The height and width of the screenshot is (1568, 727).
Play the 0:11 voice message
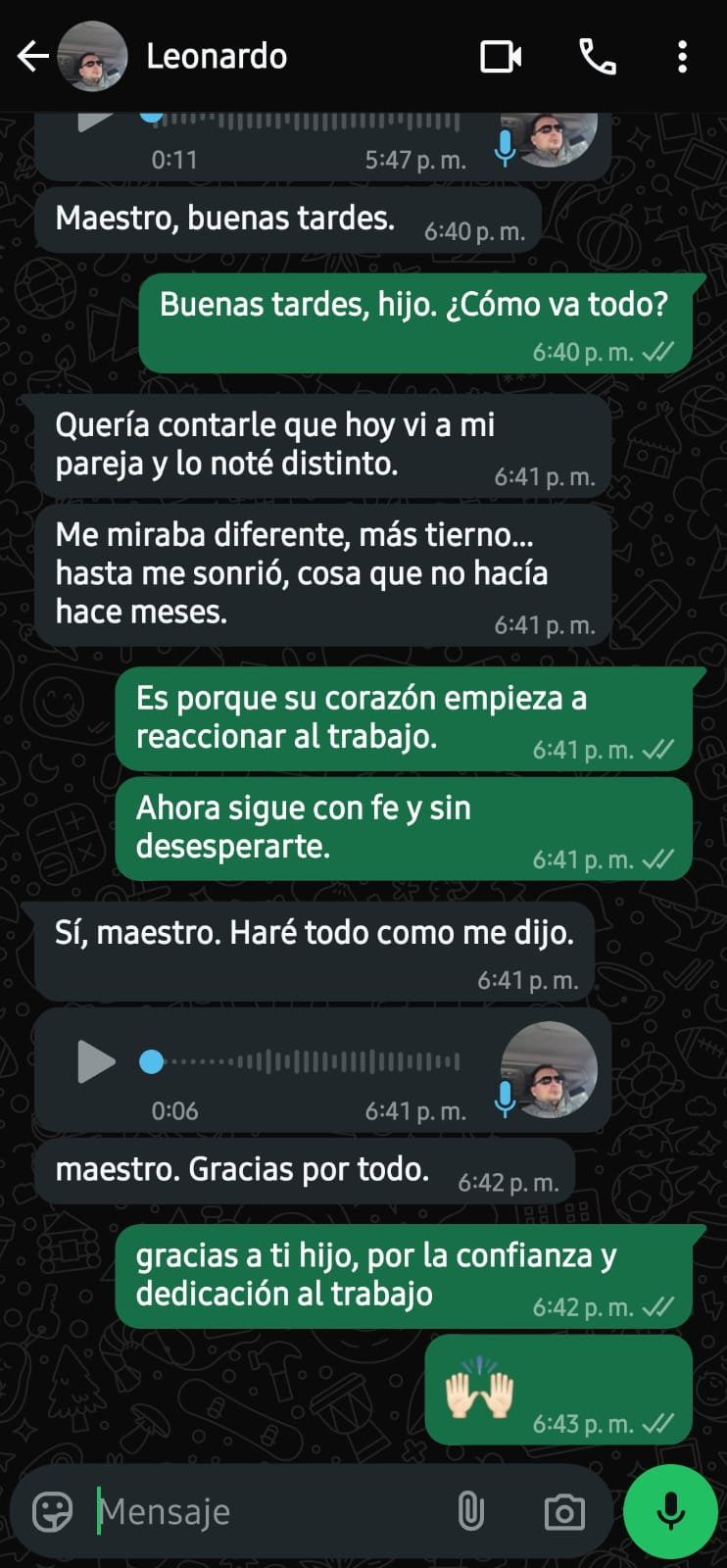click(93, 120)
